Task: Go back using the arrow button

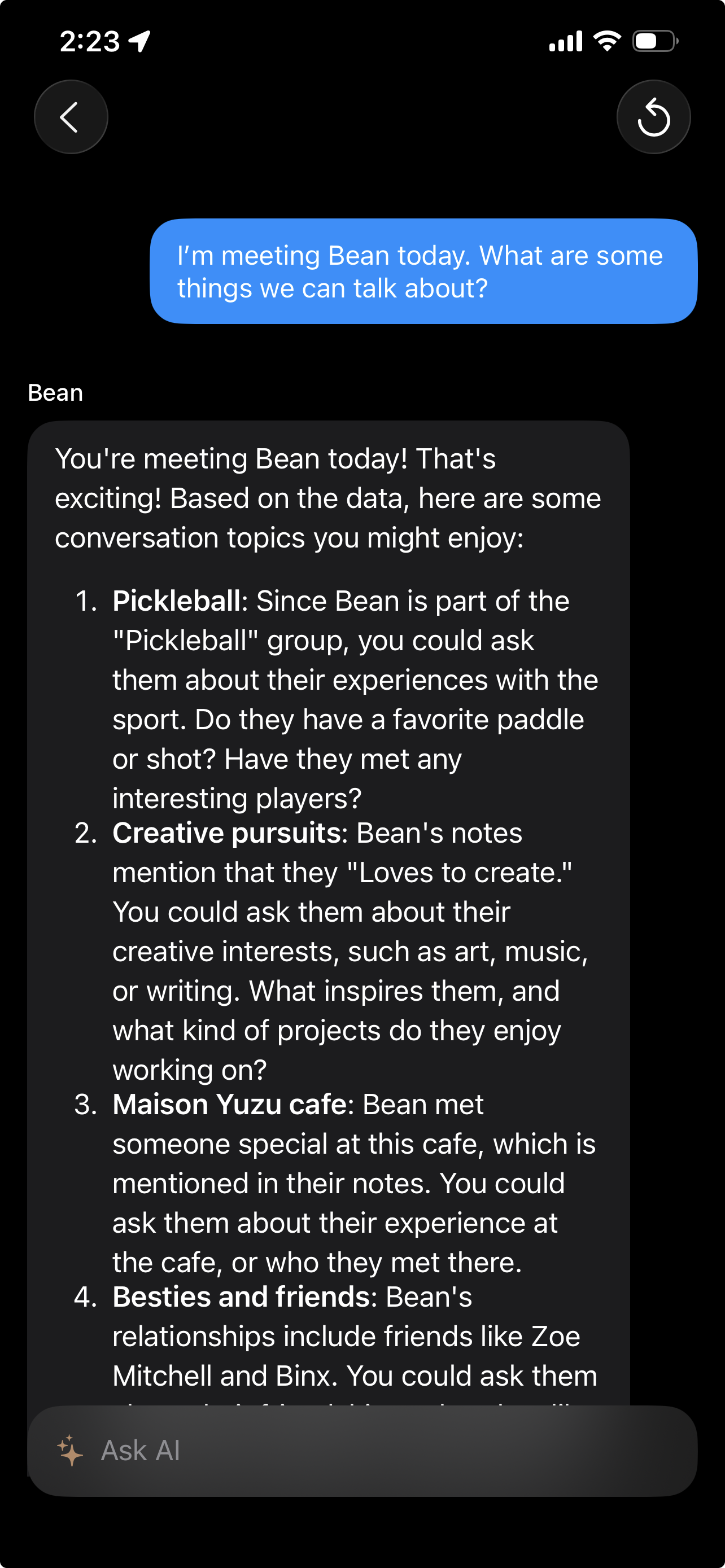Action: 71,117
